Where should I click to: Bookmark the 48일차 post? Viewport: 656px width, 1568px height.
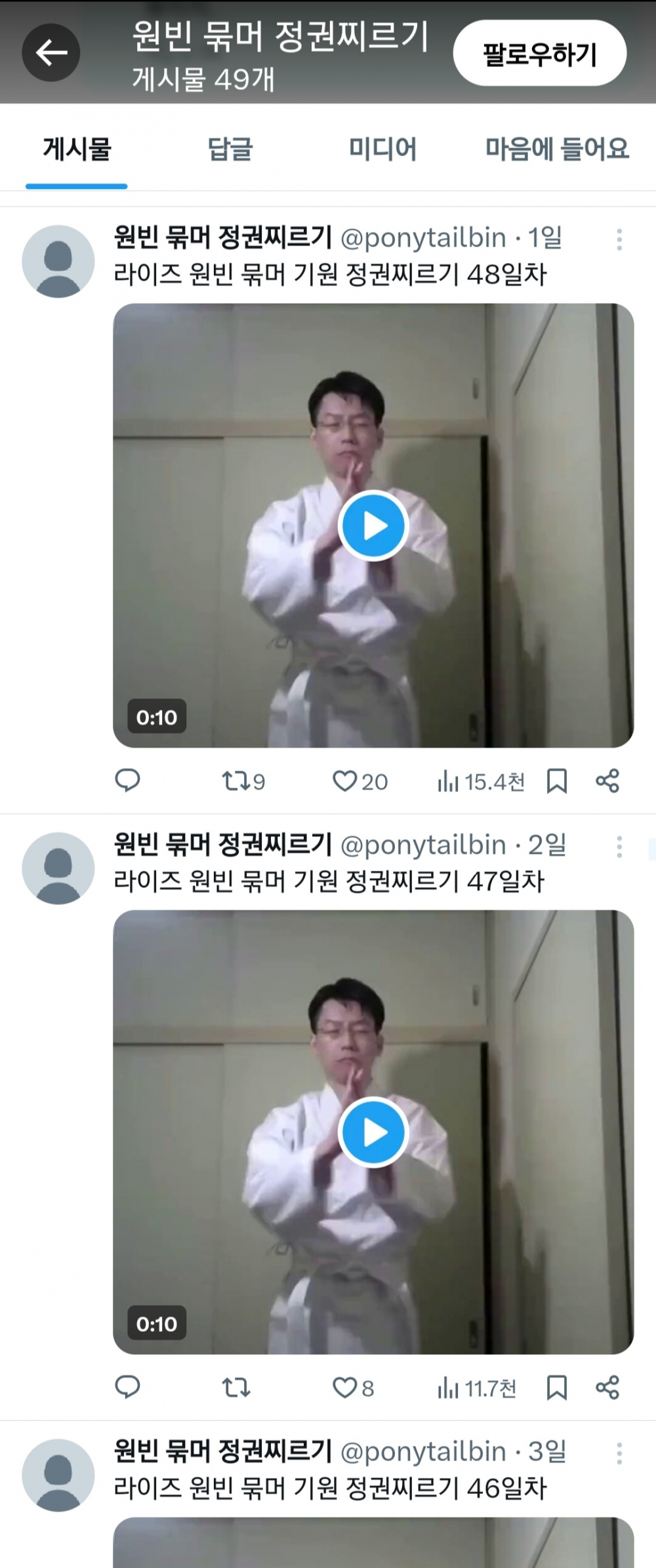tap(556, 780)
